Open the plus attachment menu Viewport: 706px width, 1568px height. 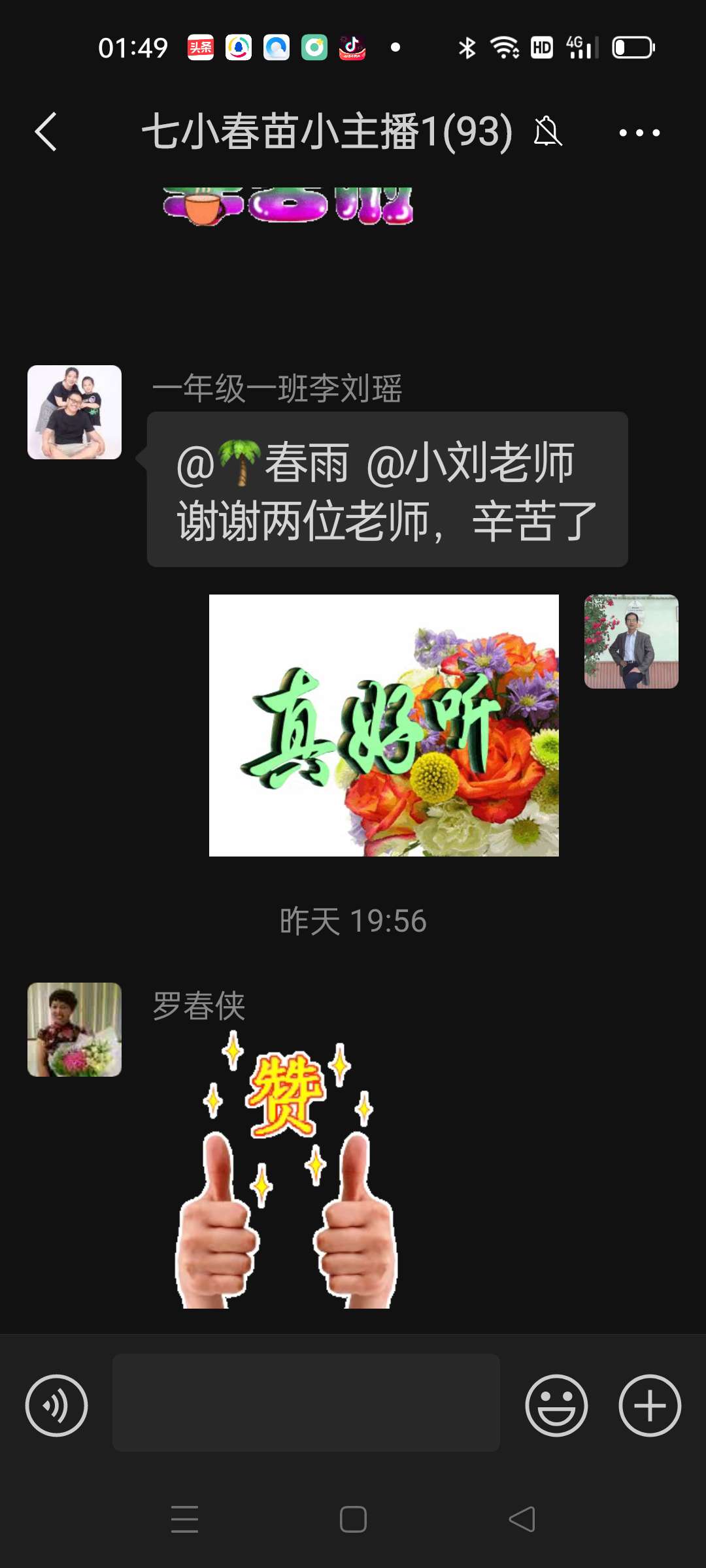[650, 1405]
